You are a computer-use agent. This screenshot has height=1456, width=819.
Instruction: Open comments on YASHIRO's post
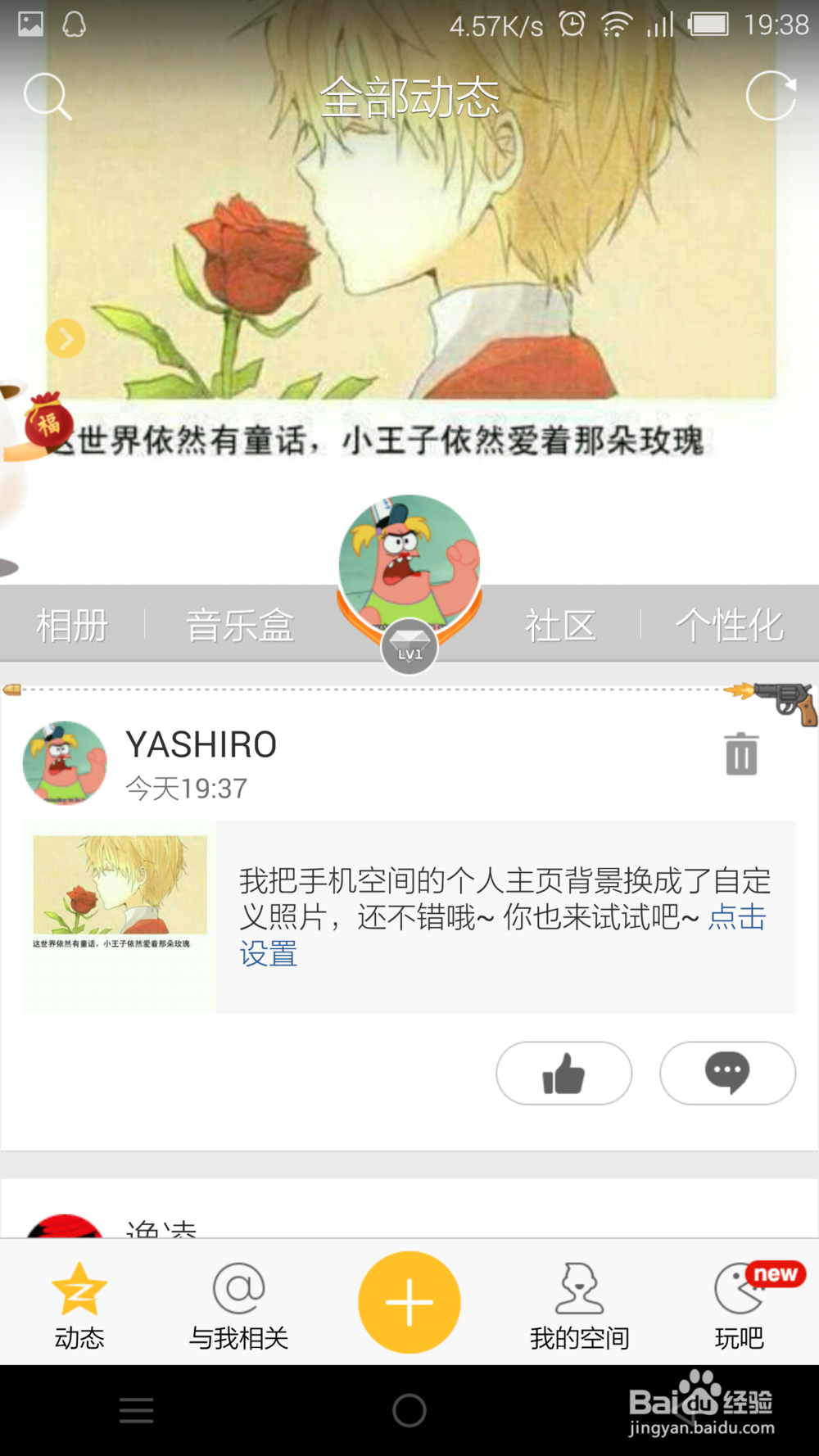726,1073
